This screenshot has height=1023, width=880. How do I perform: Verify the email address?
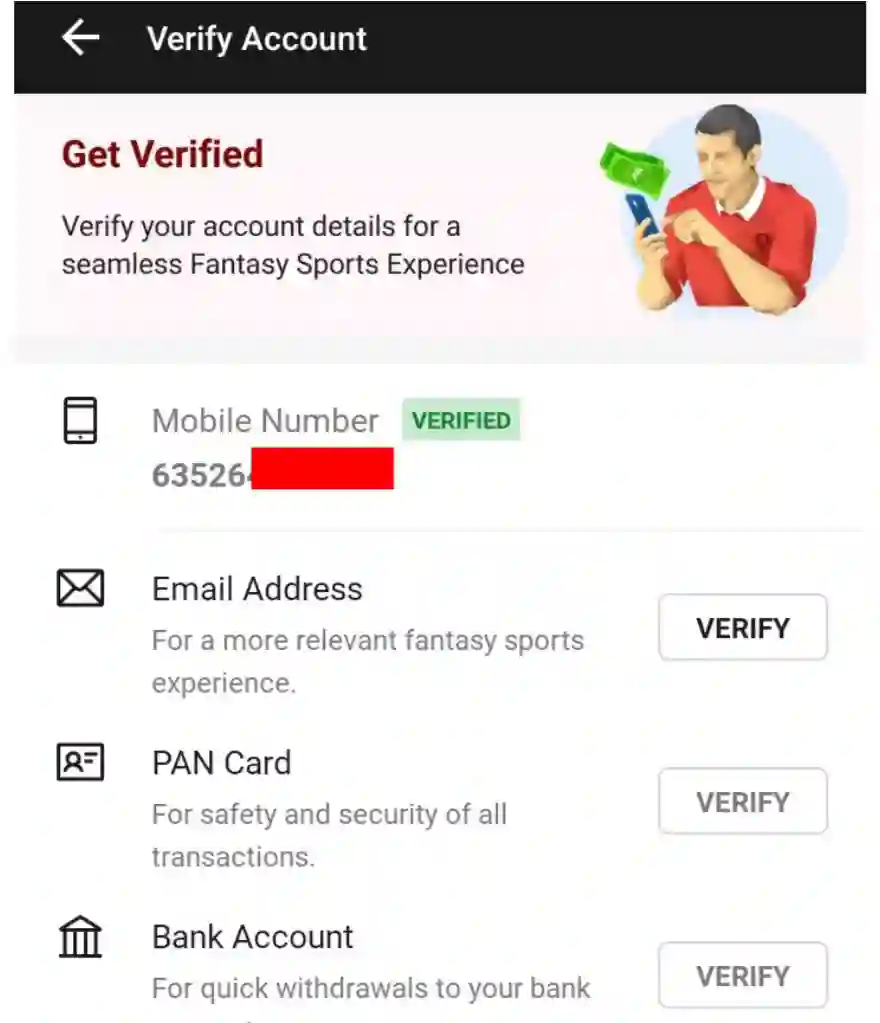click(742, 628)
